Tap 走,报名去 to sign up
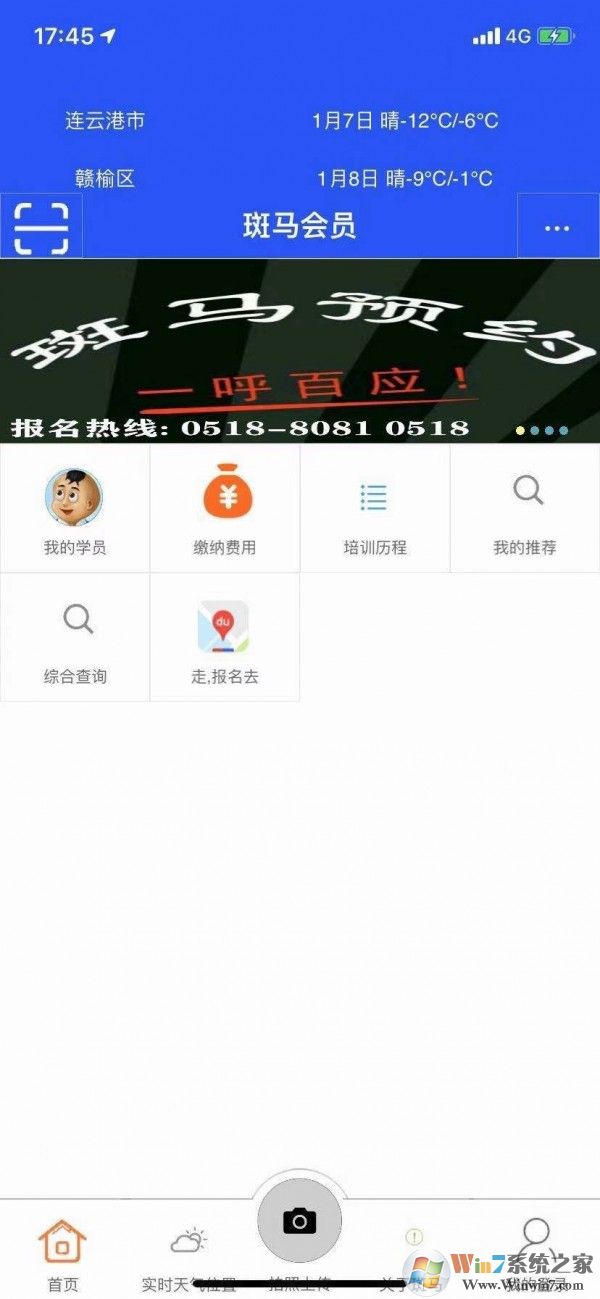Image resolution: width=600 pixels, height=1299 pixels. tap(225, 637)
